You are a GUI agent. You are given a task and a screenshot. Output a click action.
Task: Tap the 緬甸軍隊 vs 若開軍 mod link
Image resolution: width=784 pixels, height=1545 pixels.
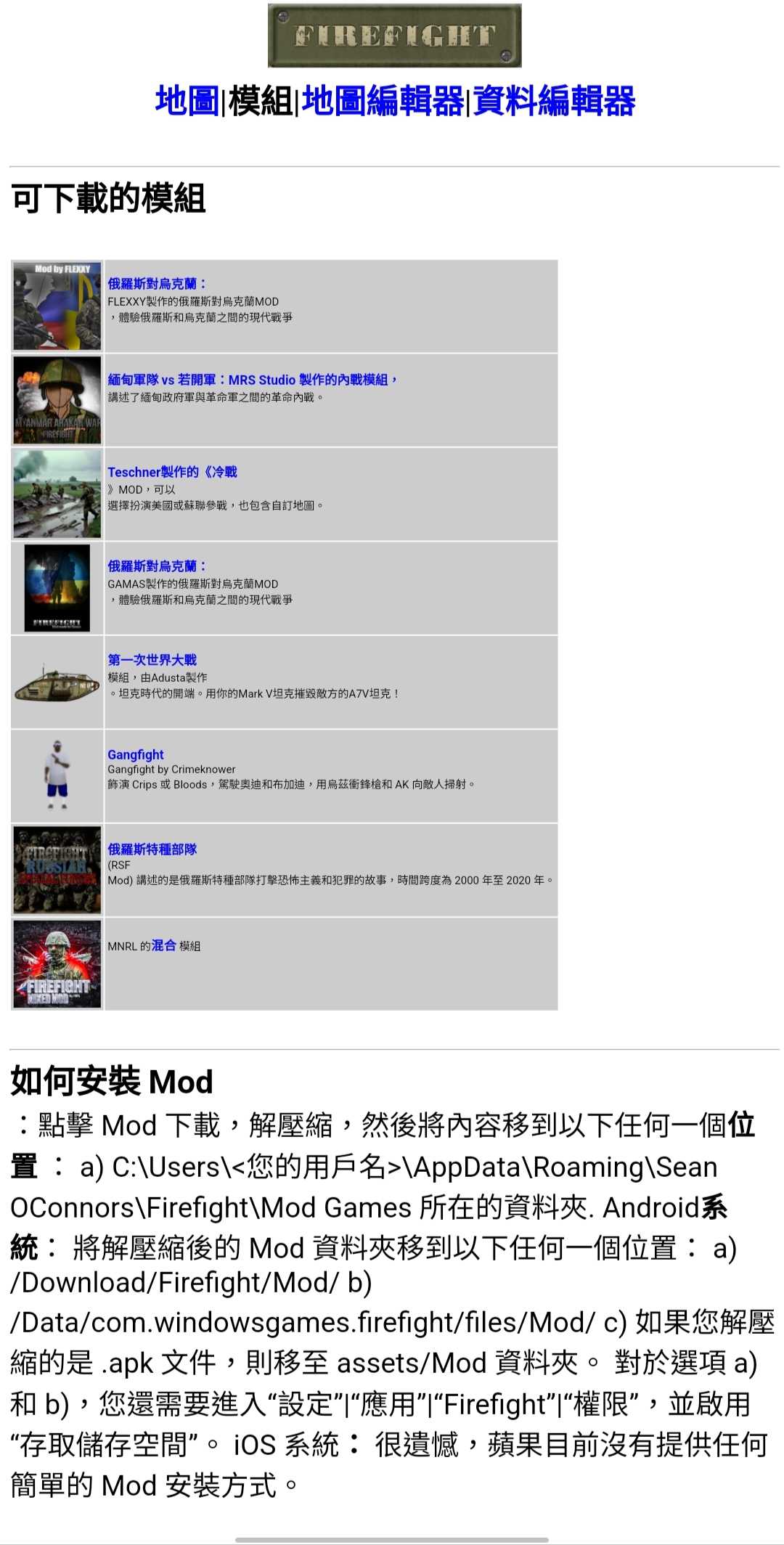(x=251, y=380)
